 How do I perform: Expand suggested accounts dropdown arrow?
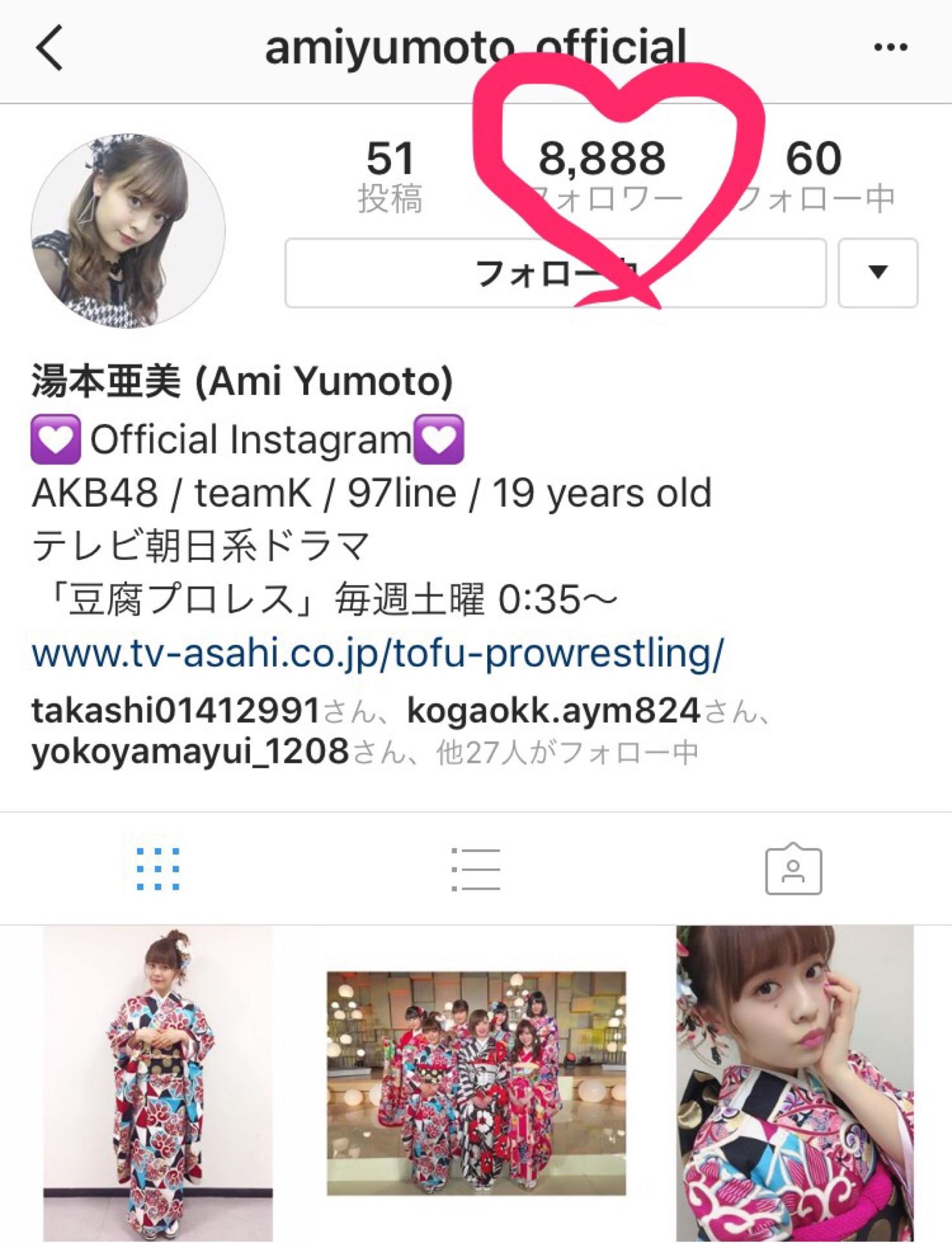[x=878, y=273]
